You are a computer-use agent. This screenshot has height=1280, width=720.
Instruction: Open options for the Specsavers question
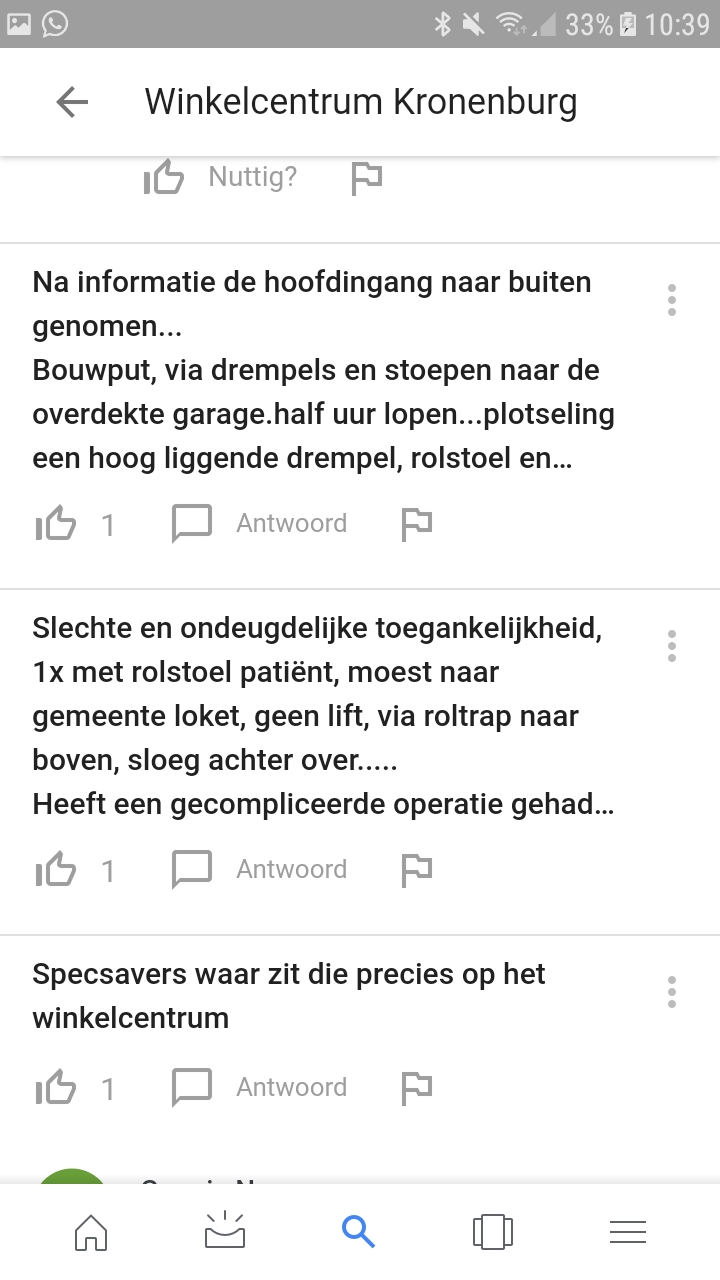672,992
